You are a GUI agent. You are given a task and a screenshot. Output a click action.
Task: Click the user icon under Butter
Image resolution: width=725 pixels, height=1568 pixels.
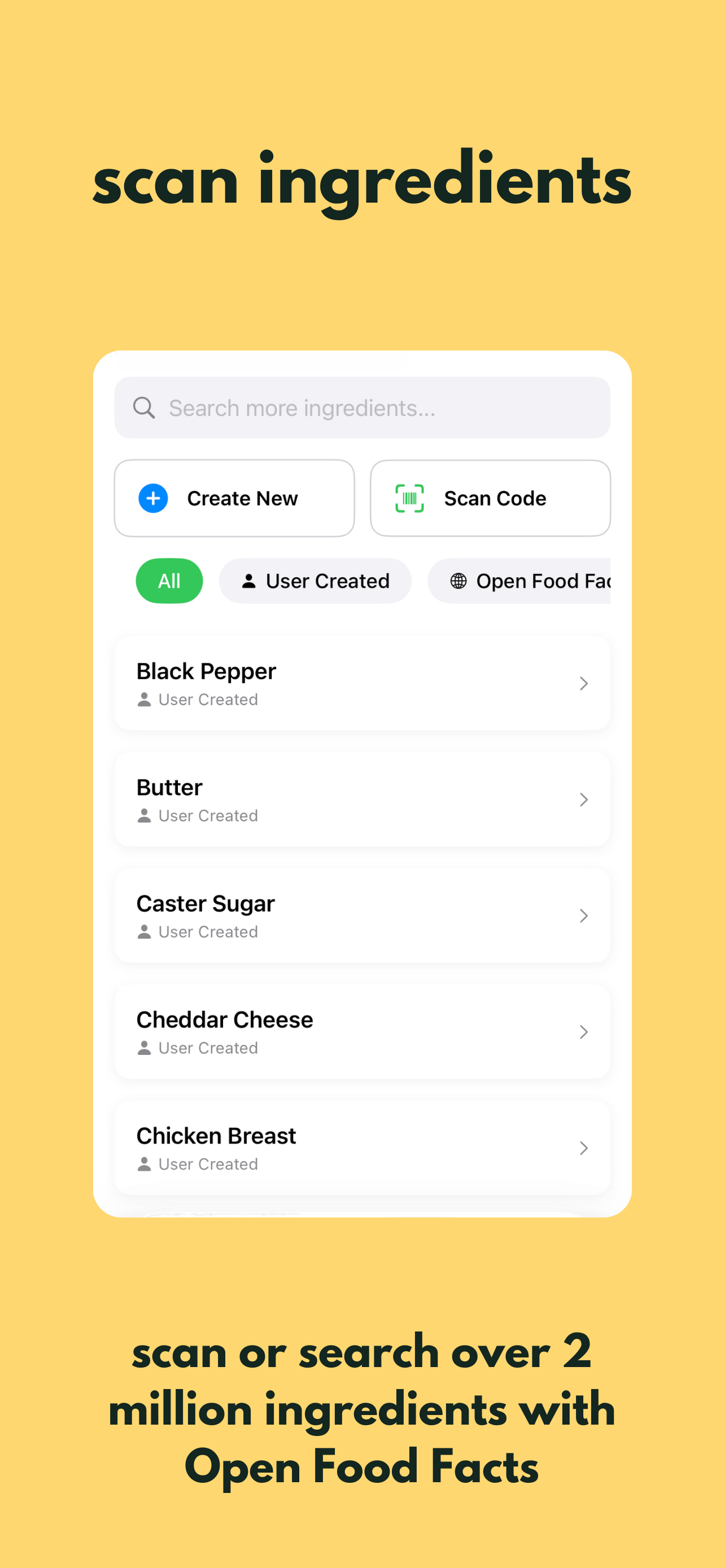[145, 815]
